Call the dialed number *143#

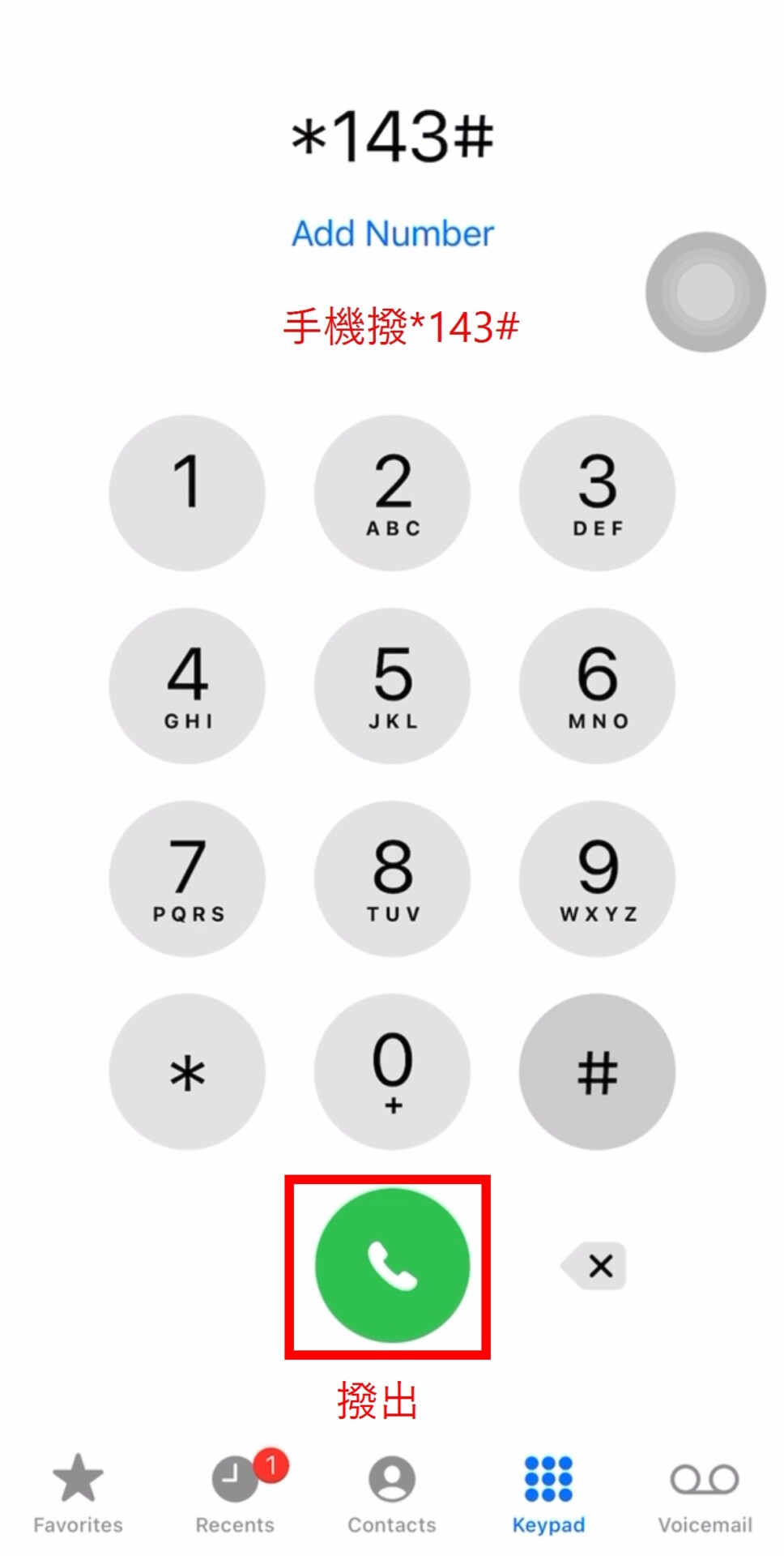point(392,1265)
